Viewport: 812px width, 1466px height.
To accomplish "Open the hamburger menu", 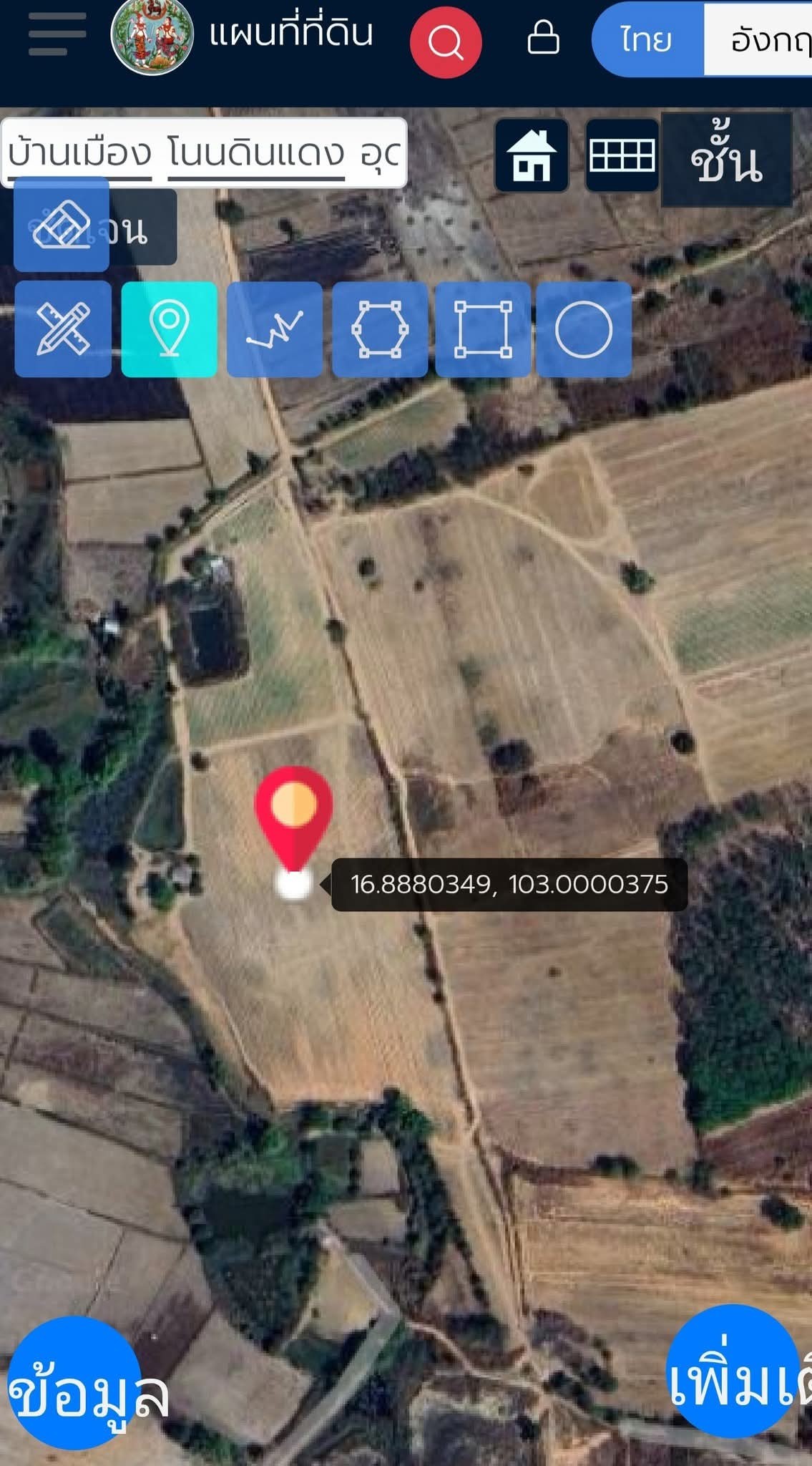I will [x=57, y=34].
